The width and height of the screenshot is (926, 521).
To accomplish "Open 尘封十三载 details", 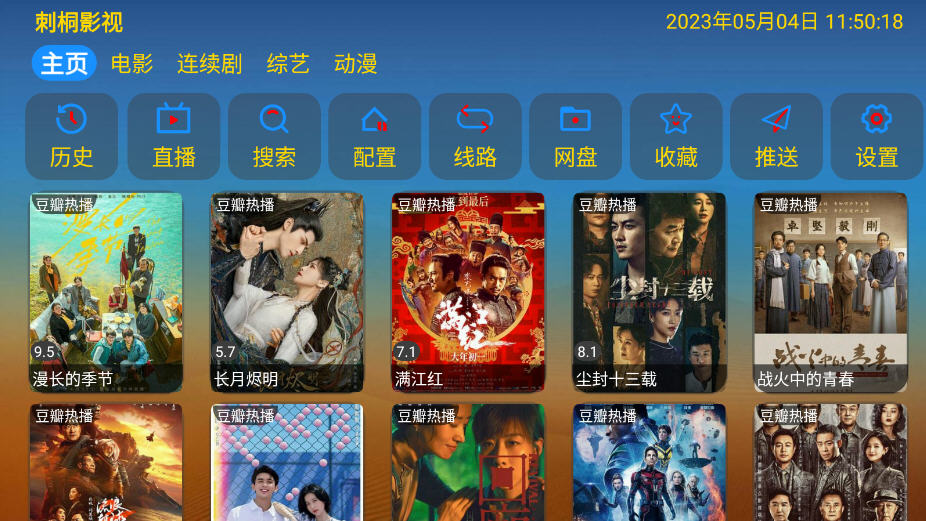I will 649,291.
